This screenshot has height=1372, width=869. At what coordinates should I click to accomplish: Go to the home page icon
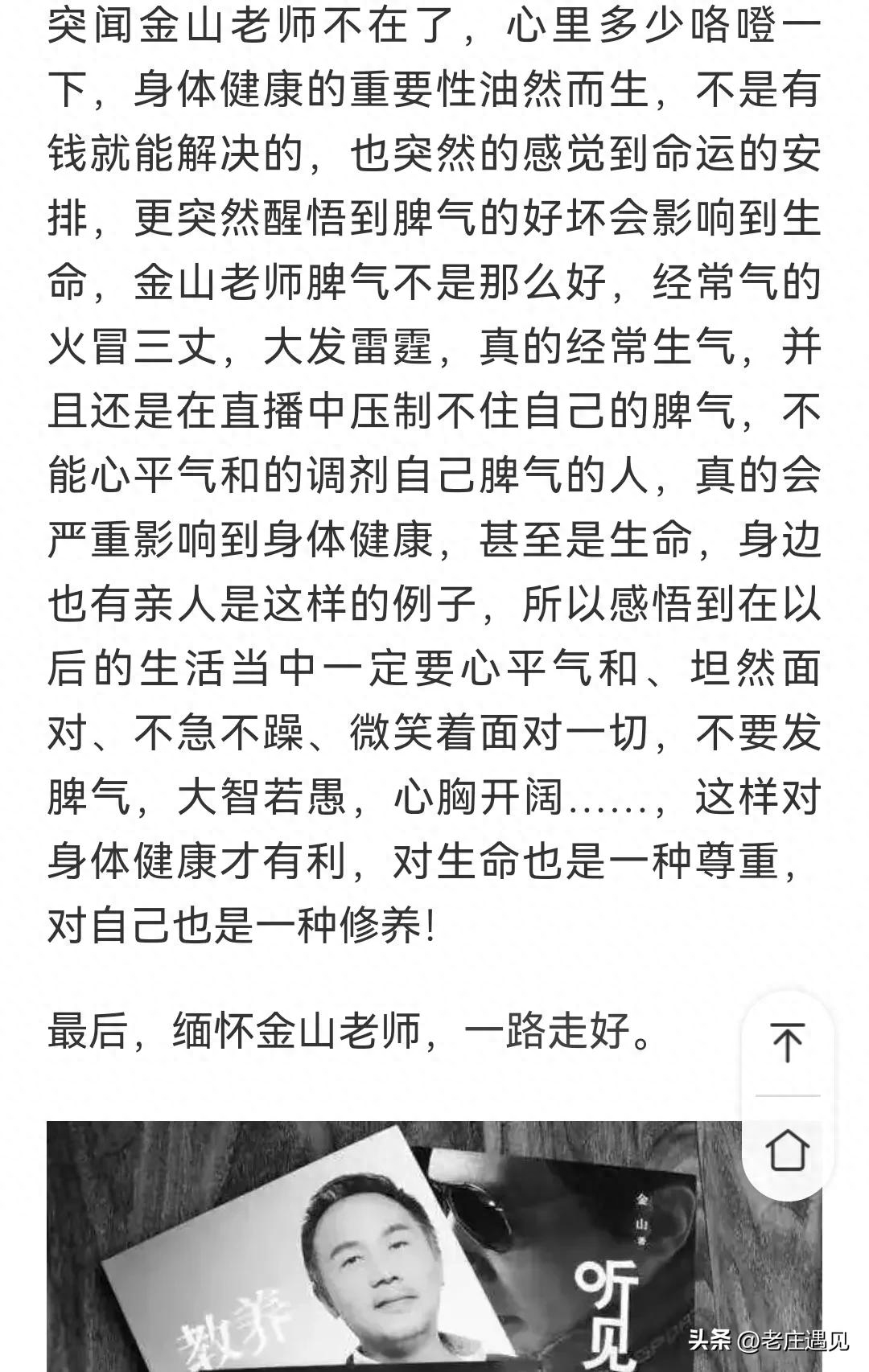pyautogui.click(x=787, y=1149)
